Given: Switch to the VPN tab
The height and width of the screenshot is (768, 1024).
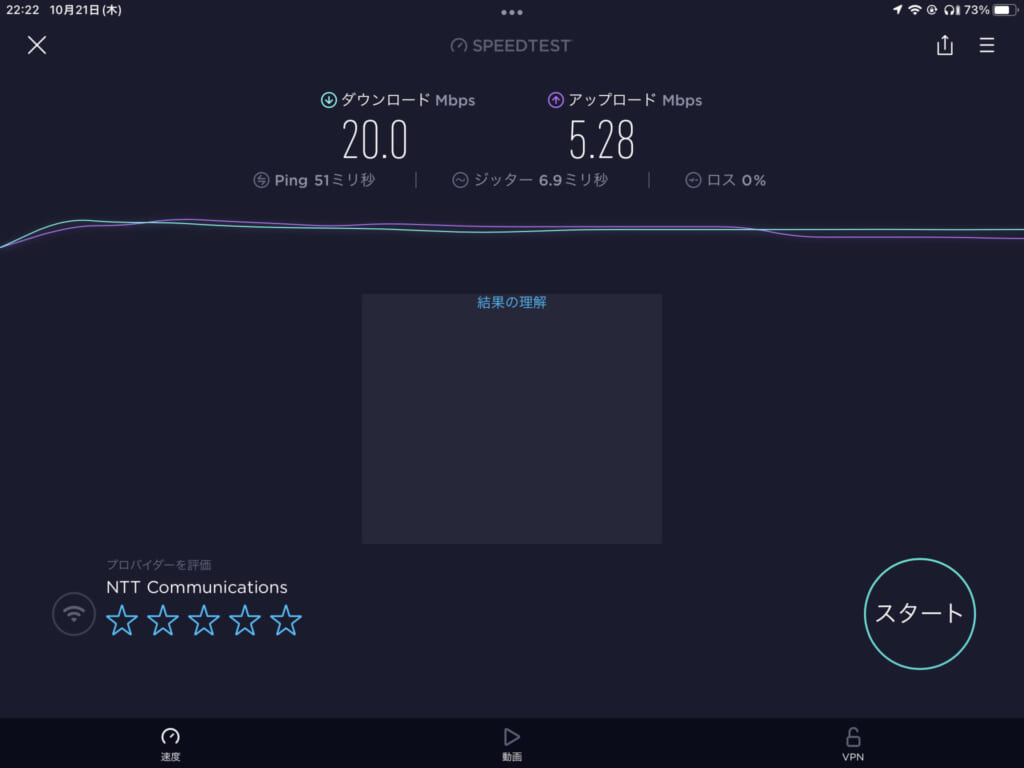Looking at the screenshot, I should click(x=853, y=744).
